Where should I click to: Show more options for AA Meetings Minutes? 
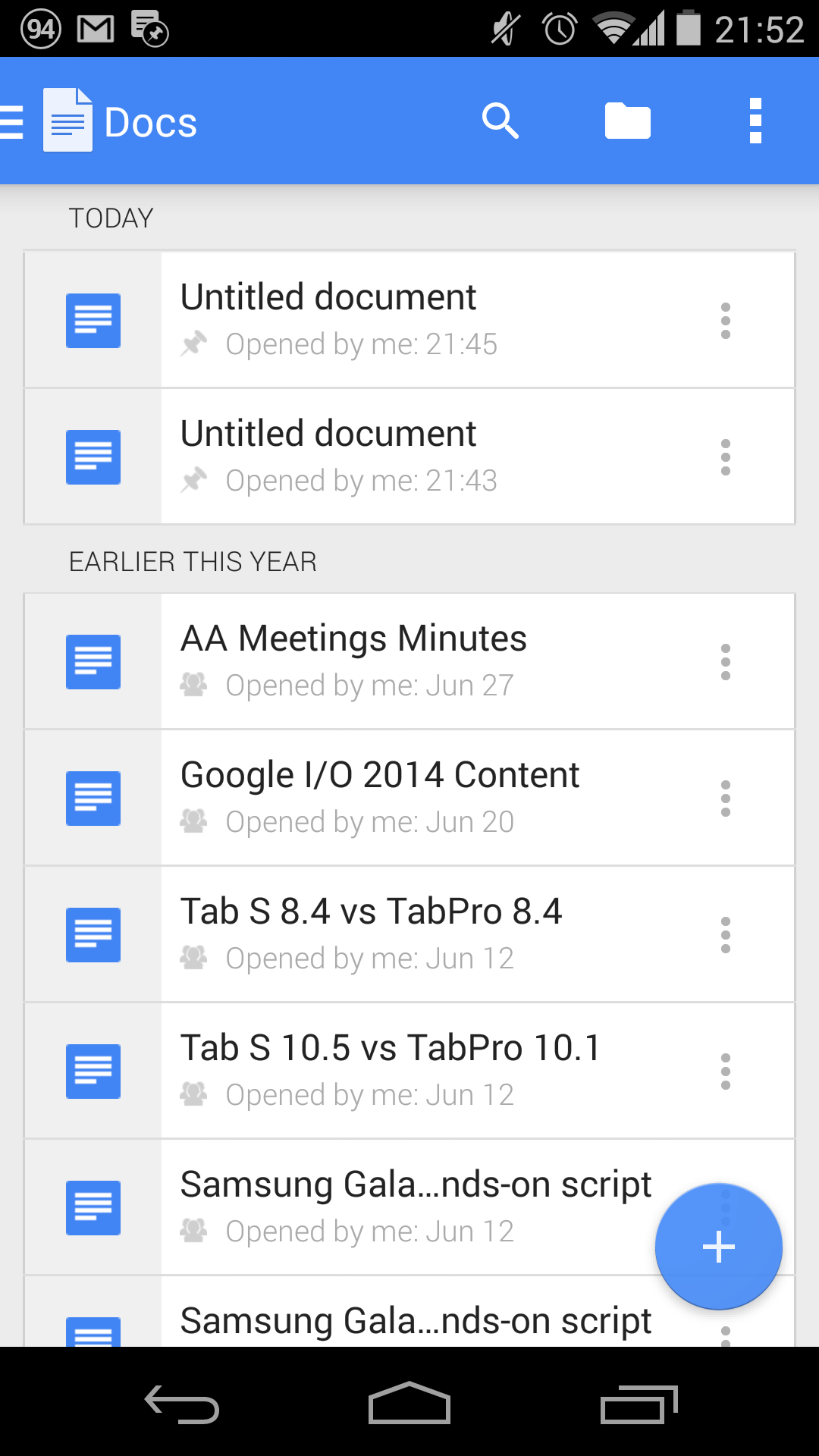click(x=726, y=662)
